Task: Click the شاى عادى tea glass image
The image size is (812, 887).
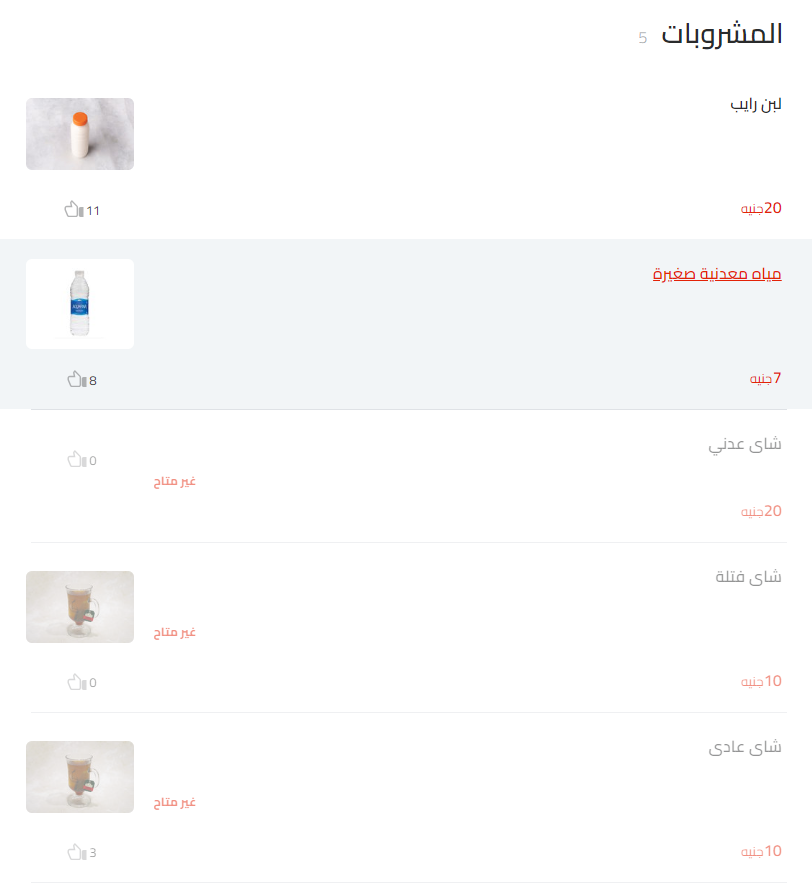Action: click(80, 777)
